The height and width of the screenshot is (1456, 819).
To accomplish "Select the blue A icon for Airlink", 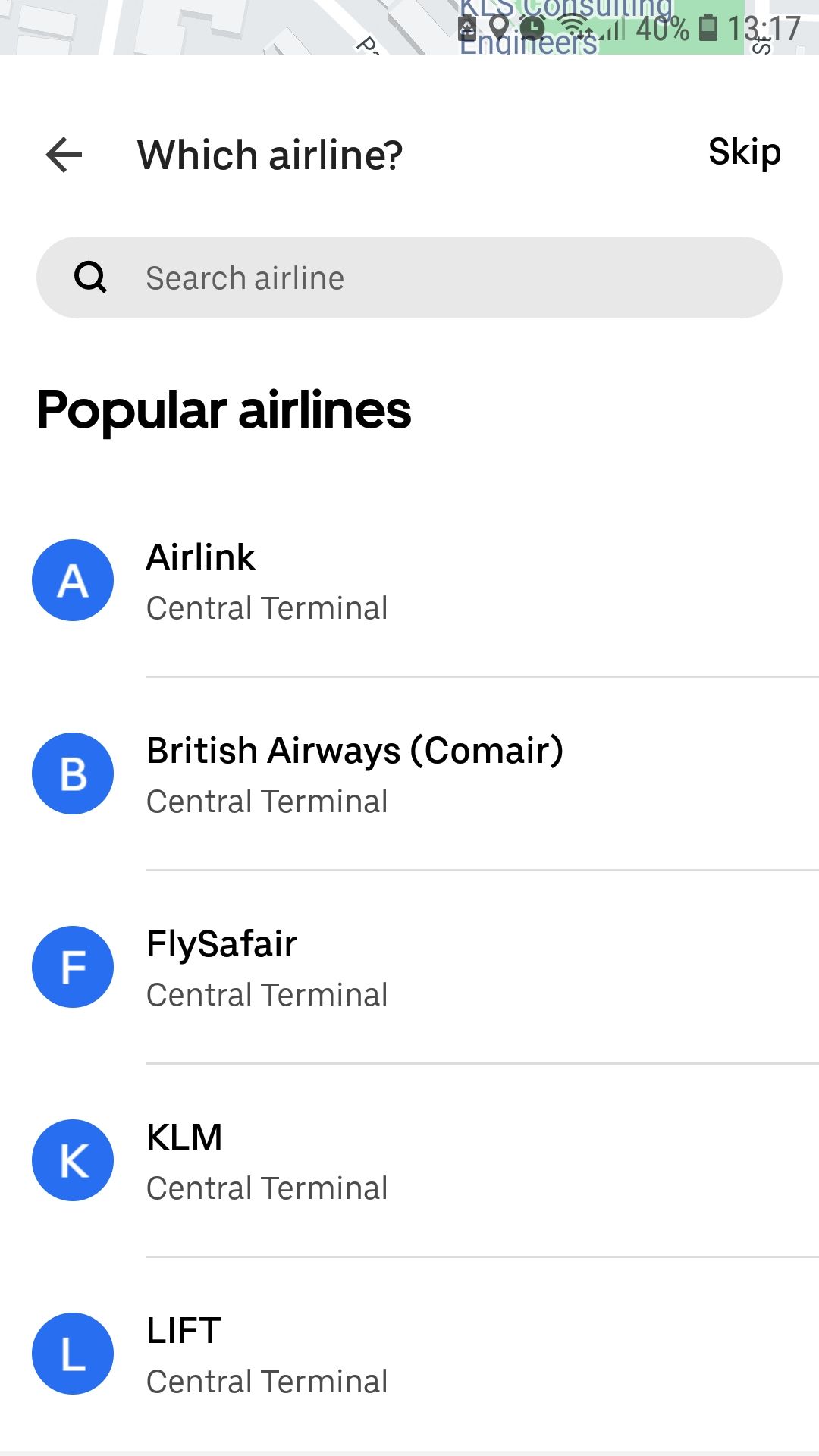I will (x=72, y=580).
